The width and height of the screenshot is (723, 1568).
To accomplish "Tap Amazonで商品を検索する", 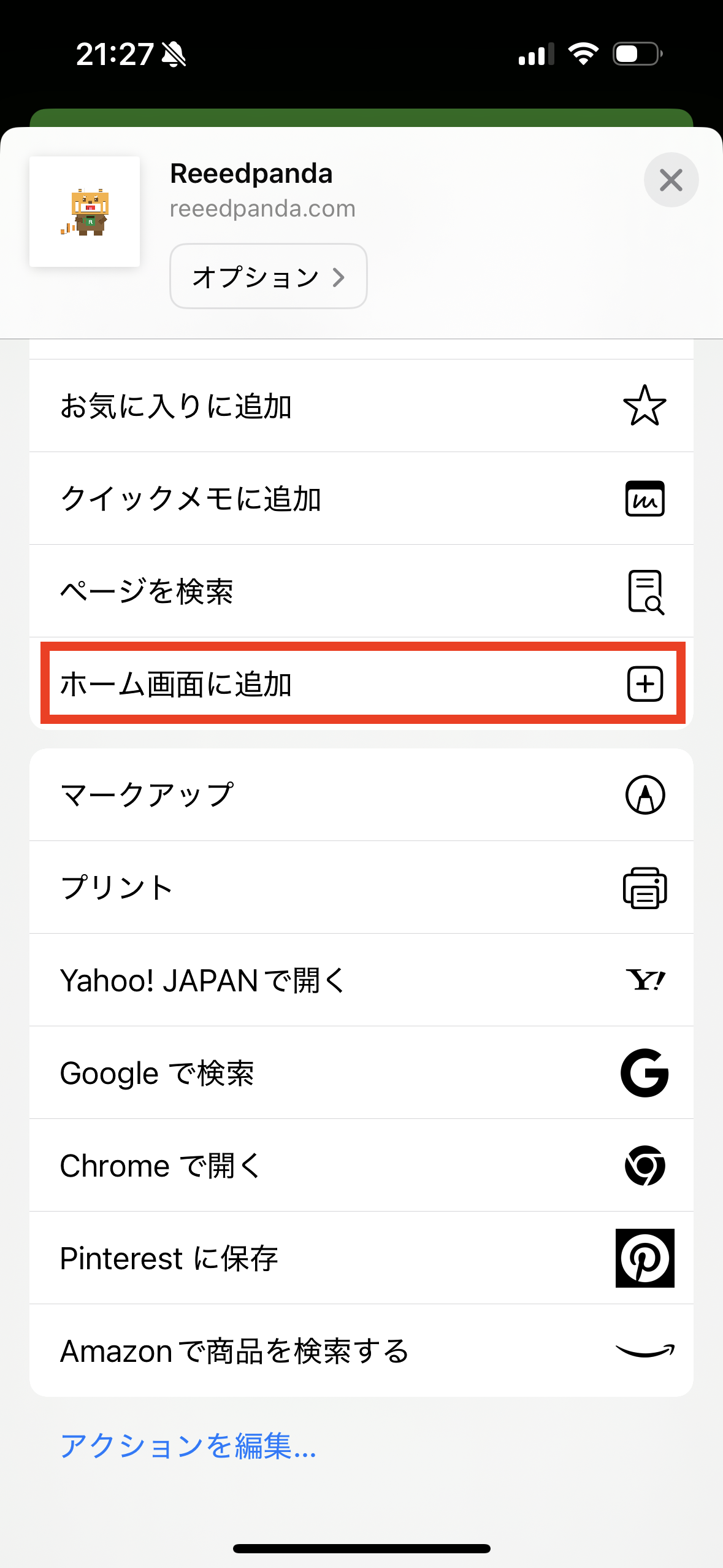I will (x=361, y=1350).
